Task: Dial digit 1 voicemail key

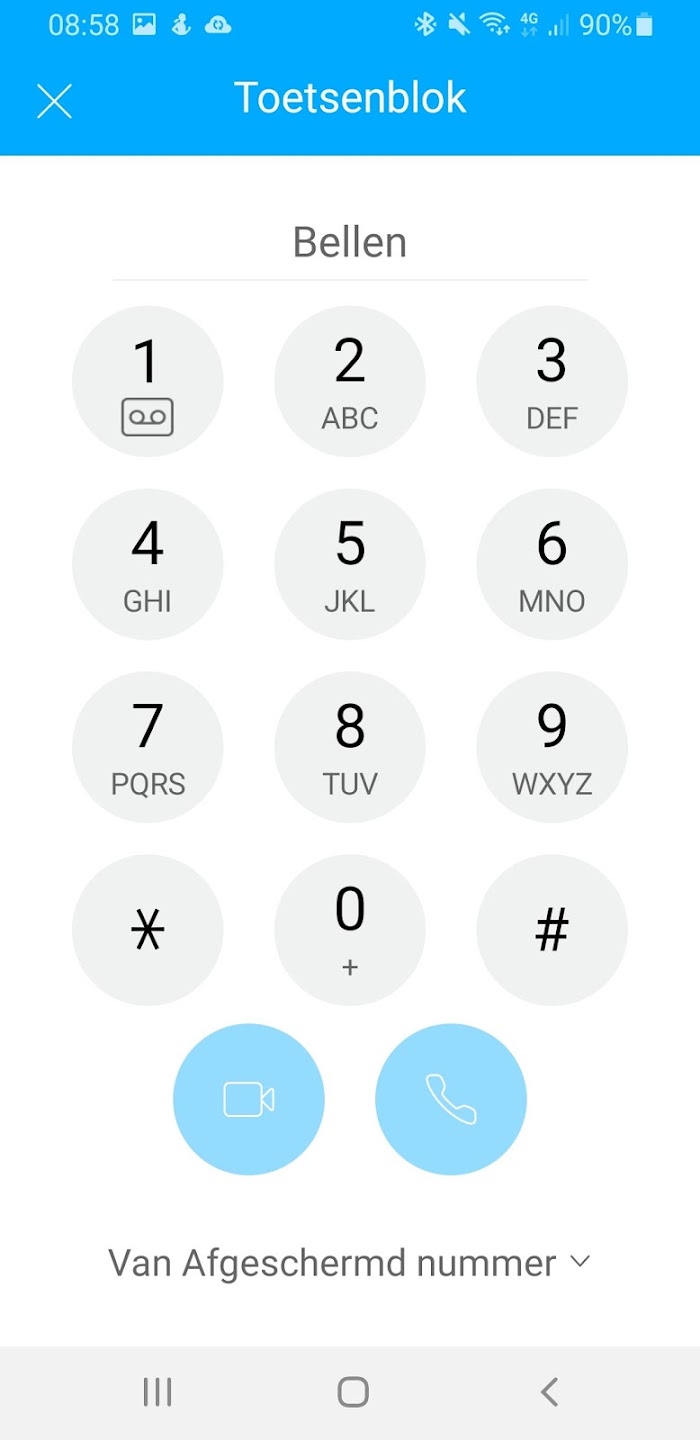Action: (148, 382)
